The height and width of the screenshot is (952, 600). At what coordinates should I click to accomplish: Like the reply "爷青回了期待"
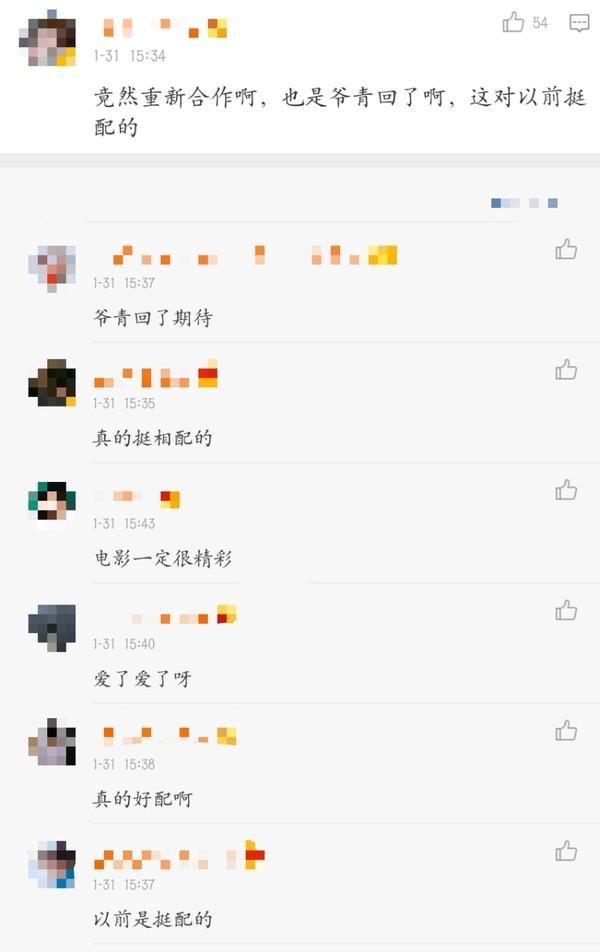pyautogui.click(x=567, y=249)
